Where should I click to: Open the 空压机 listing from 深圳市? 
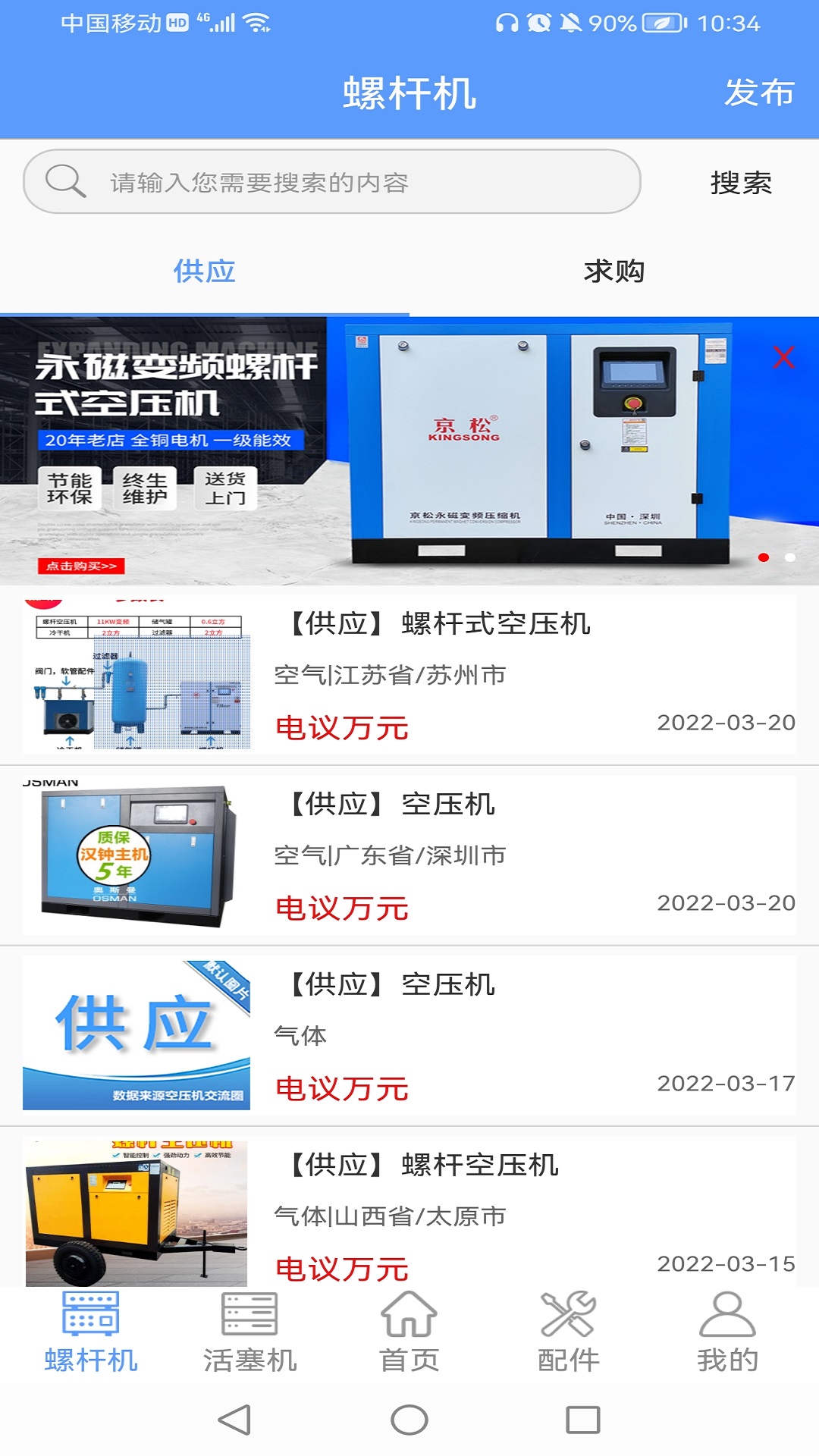click(x=409, y=855)
